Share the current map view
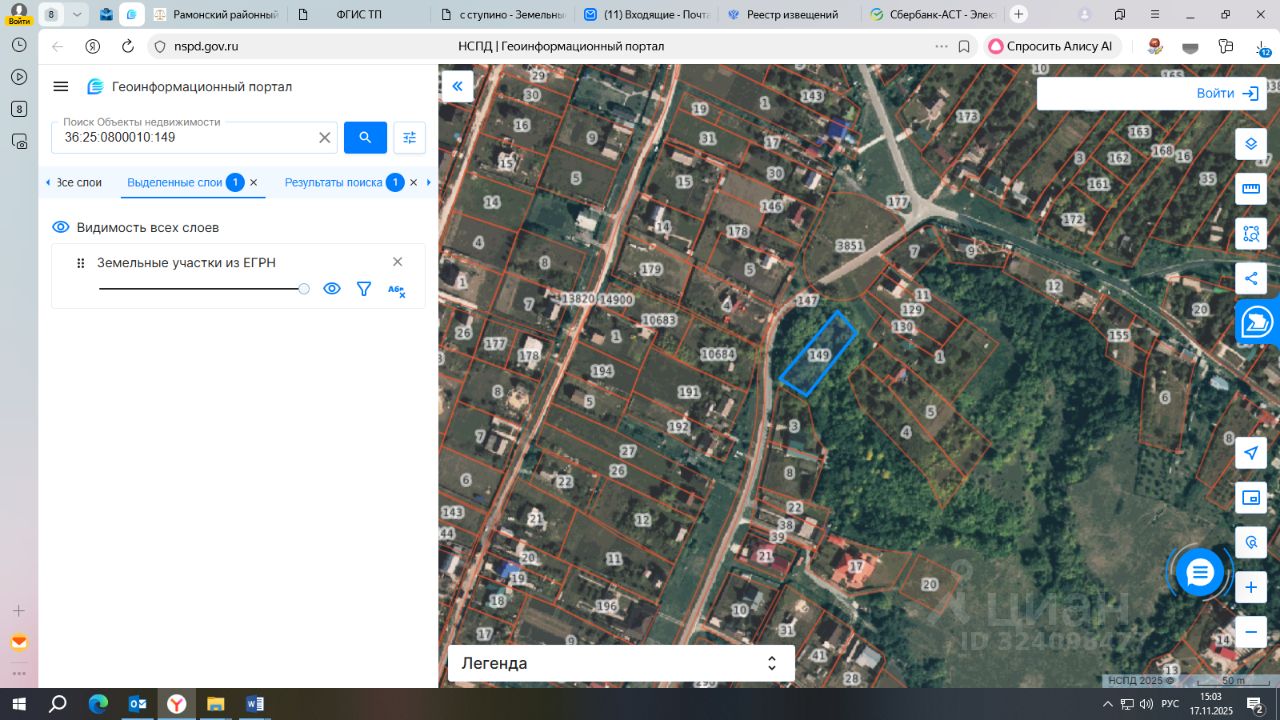The image size is (1280, 720). tap(1250, 279)
